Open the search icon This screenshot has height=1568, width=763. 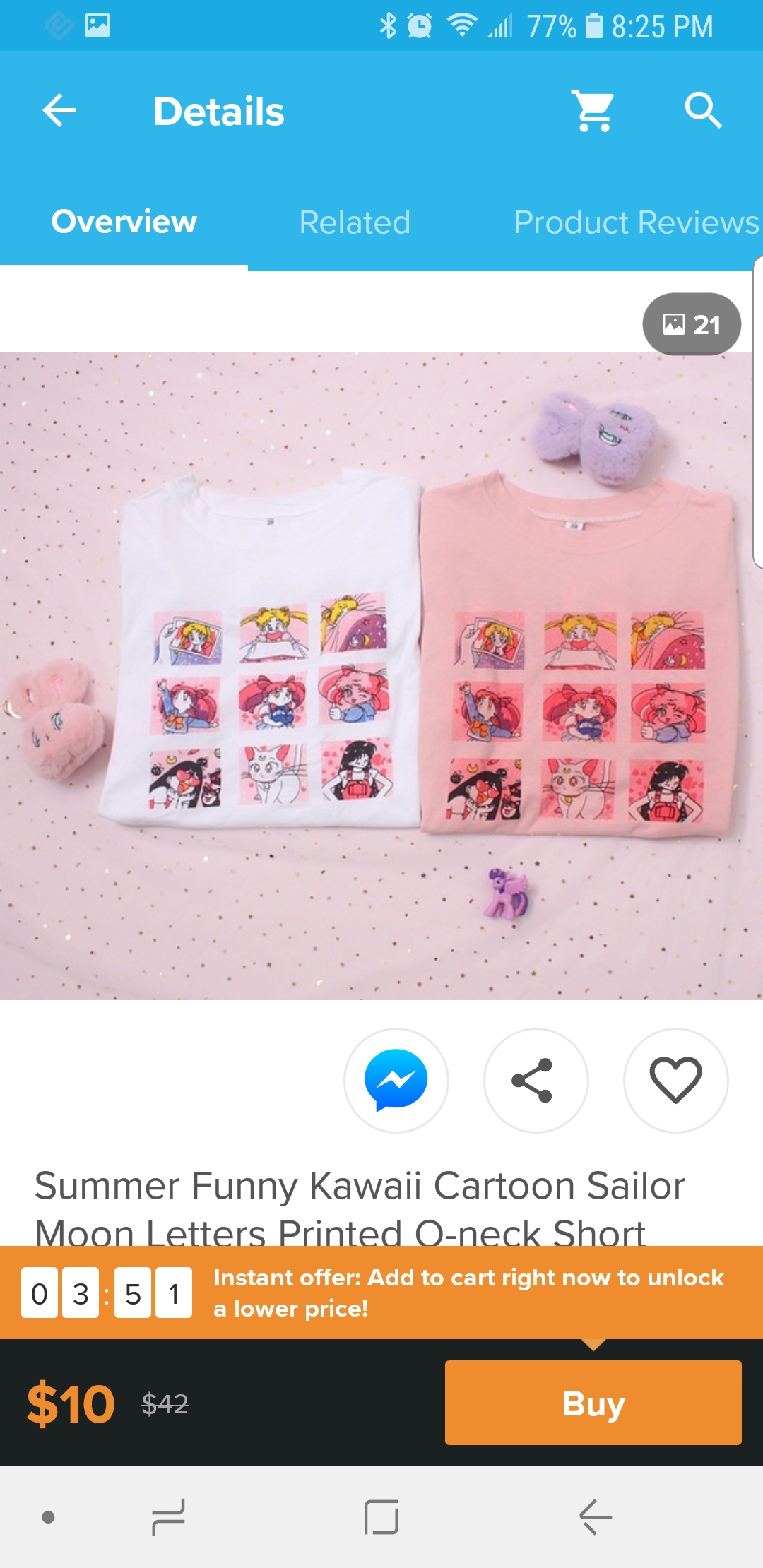point(703,111)
